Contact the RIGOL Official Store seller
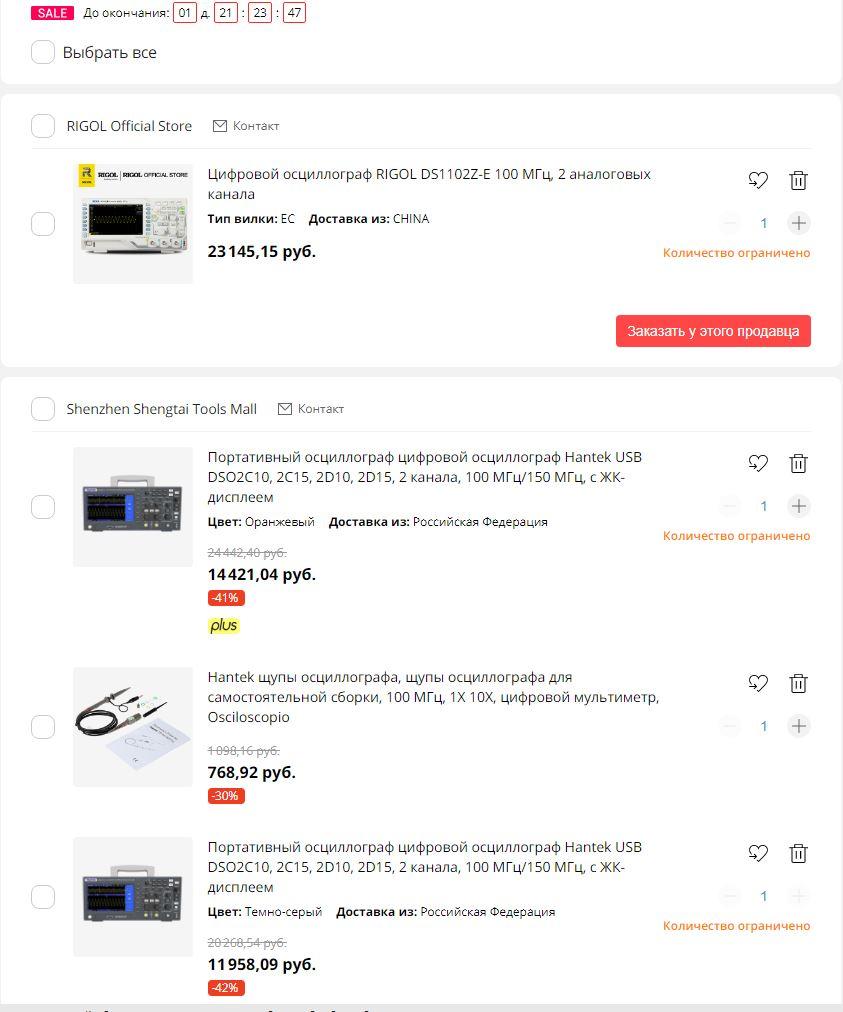Image resolution: width=843 pixels, height=1012 pixels. pos(246,126)
